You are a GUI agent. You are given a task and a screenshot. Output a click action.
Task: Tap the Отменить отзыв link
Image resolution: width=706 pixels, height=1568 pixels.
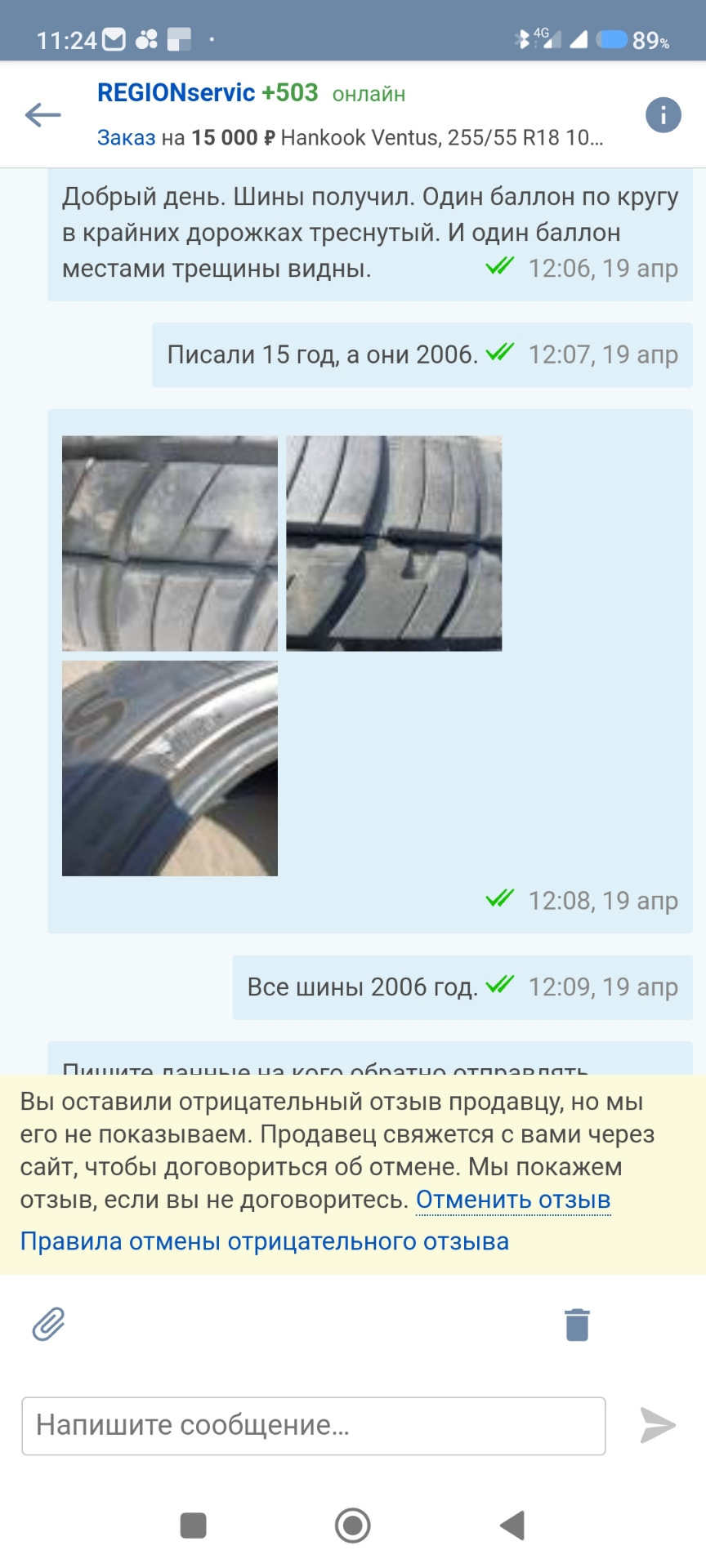[x=513, y=1200]
